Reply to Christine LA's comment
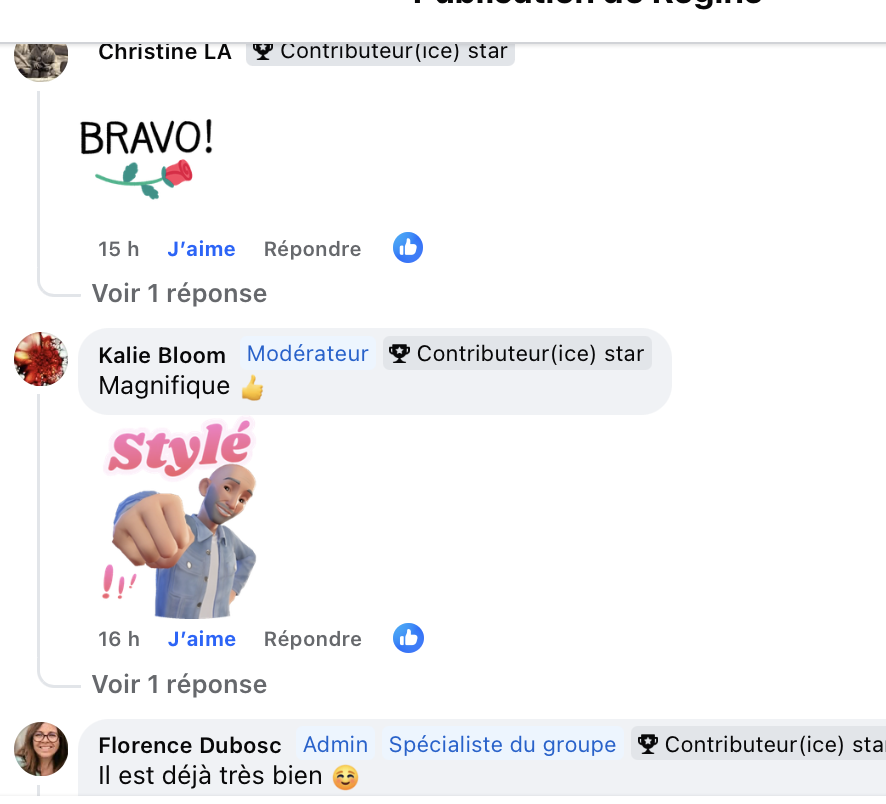886x804 pixels. [x=312, y=249]
